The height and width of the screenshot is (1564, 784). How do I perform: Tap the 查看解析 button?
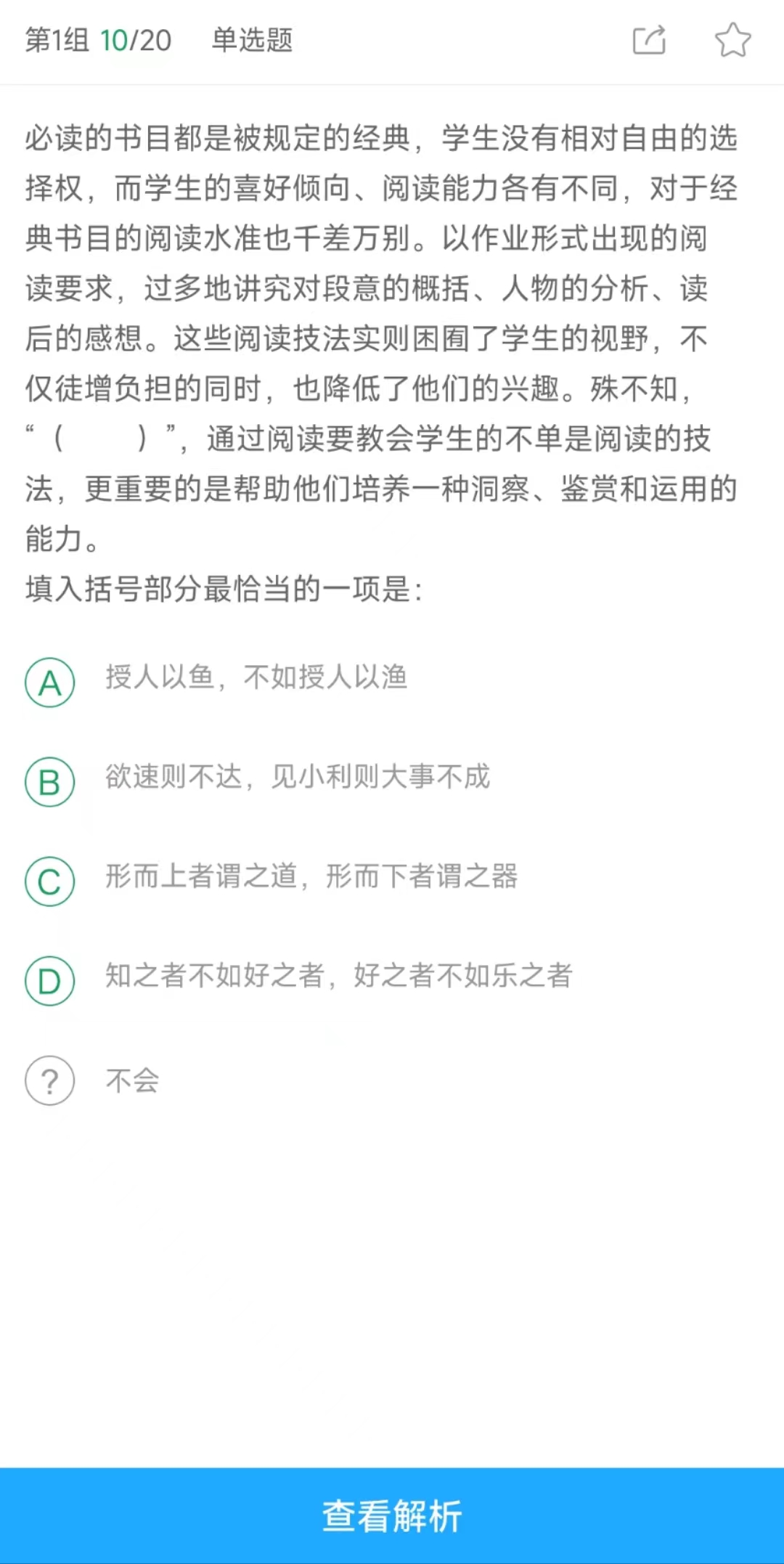392,1516
